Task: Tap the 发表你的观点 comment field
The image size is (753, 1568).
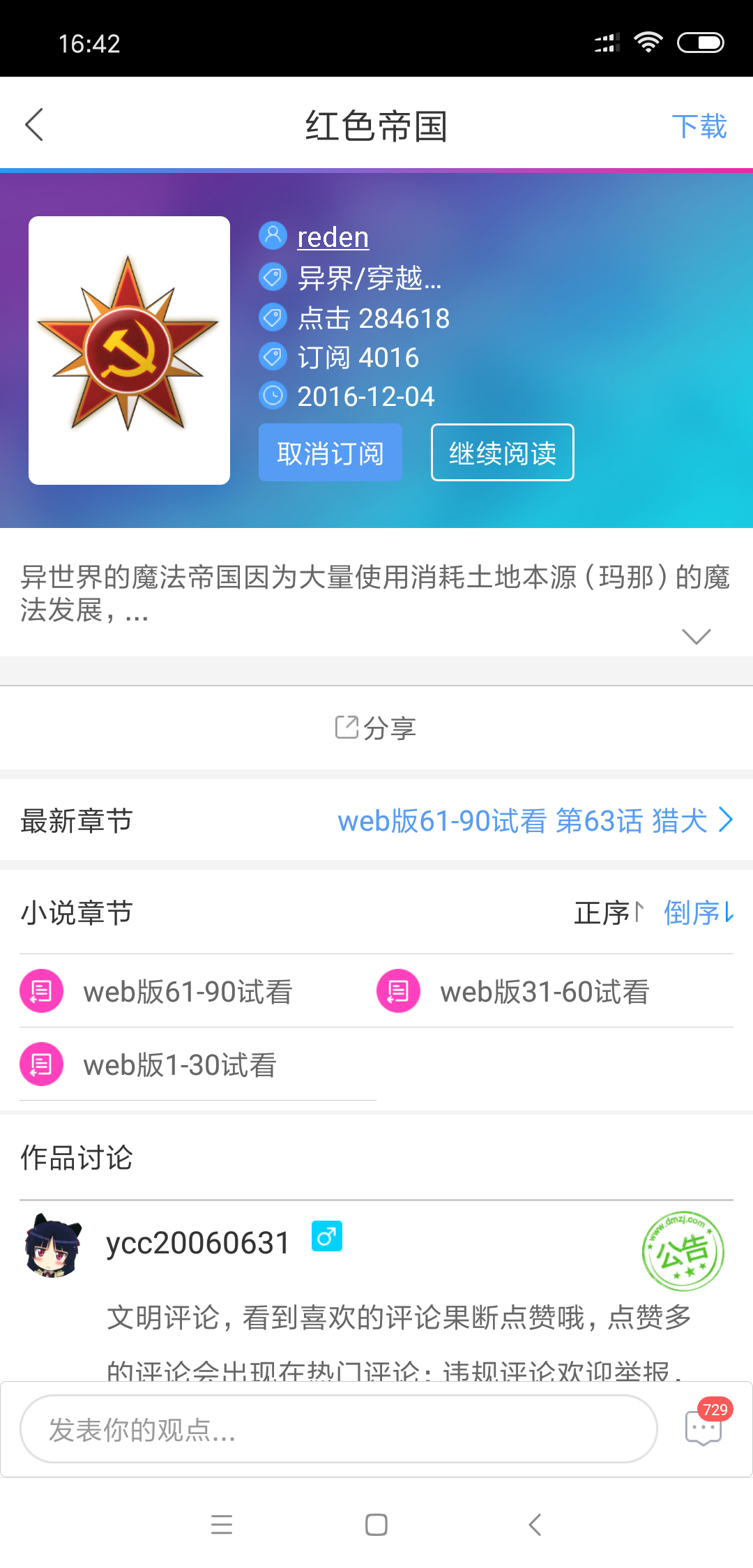Action: (x=339, y=1428)
